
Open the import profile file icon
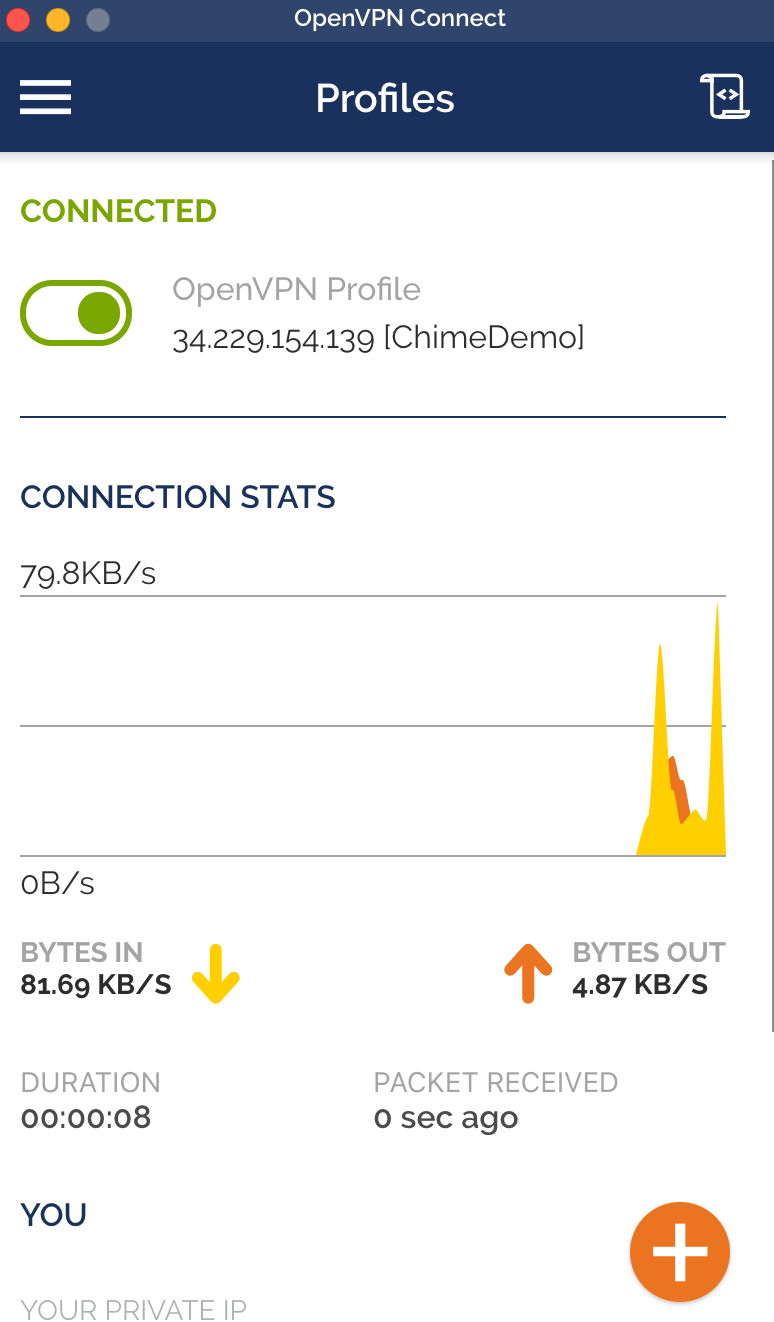pyautogui.click(x=725, y=96)
